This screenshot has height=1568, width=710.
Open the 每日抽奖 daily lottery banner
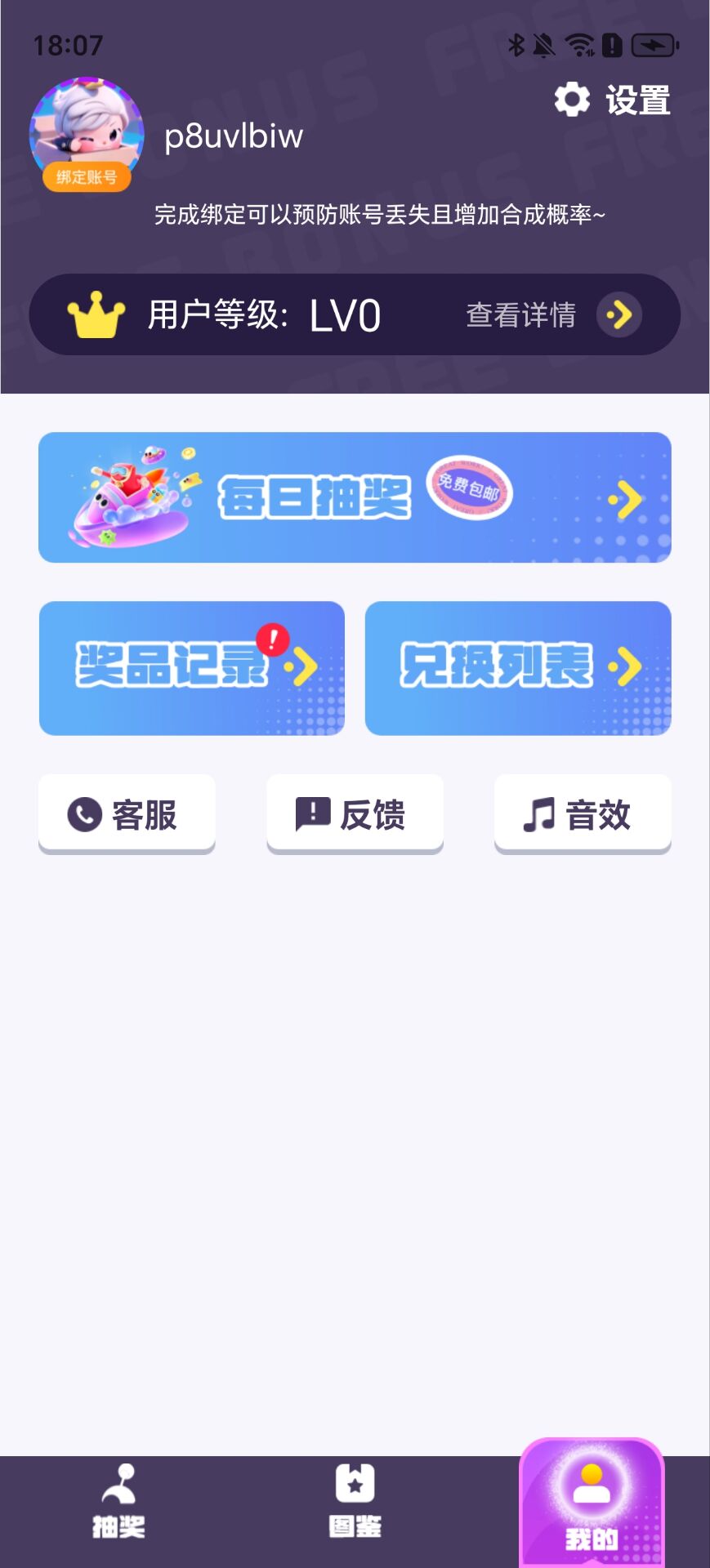(x=355, y=497)
